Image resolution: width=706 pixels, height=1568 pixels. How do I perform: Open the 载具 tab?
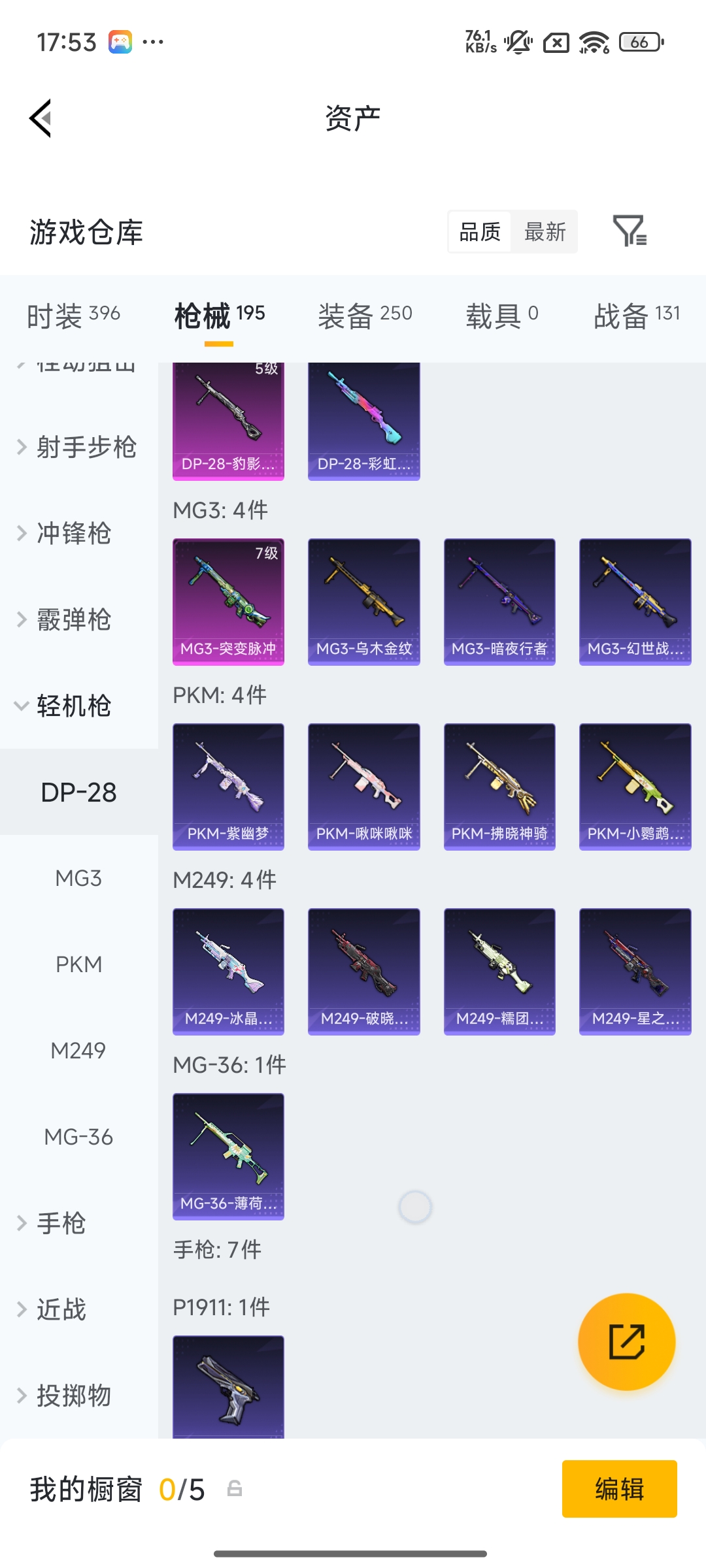click(x=501, y=316)
